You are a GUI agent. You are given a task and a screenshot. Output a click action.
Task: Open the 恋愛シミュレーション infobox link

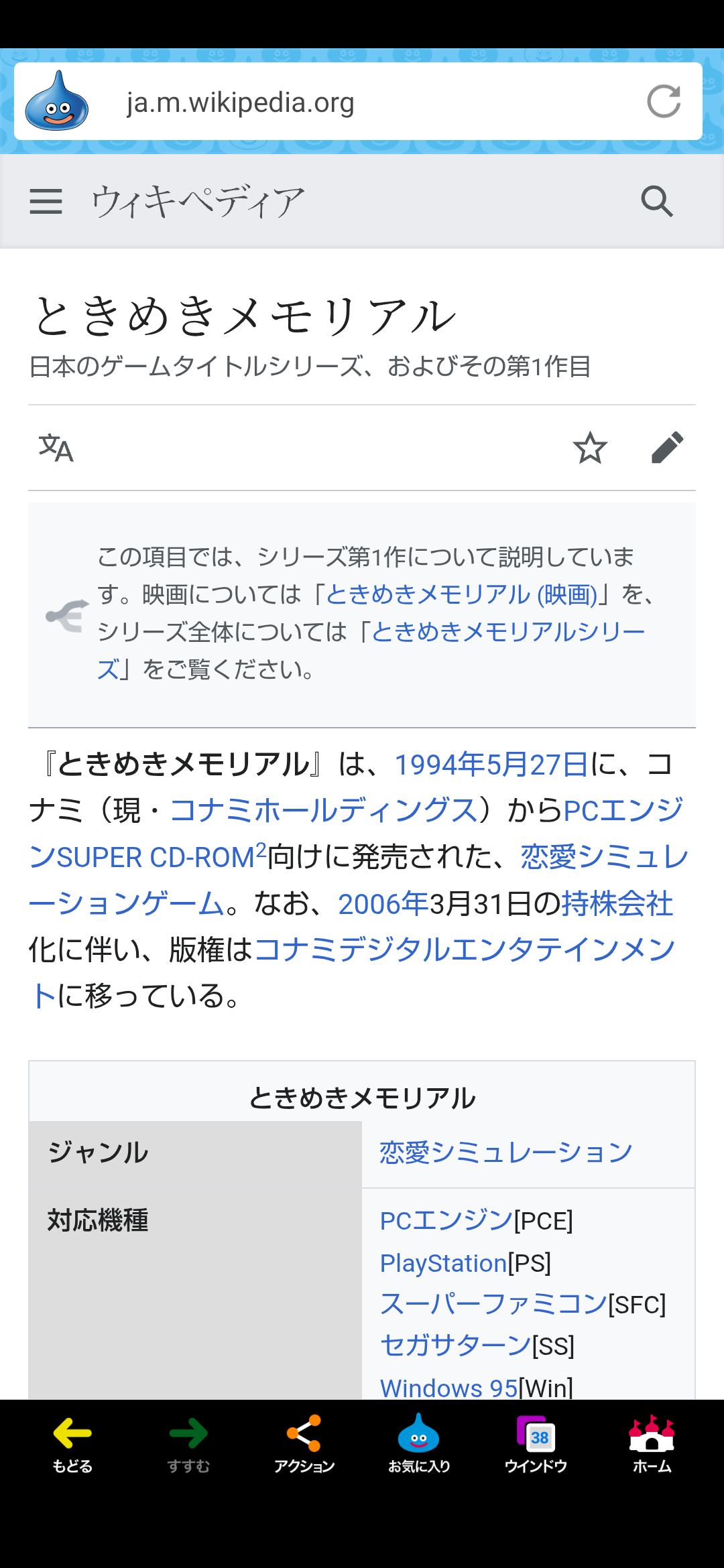[x=506, y=1153]
